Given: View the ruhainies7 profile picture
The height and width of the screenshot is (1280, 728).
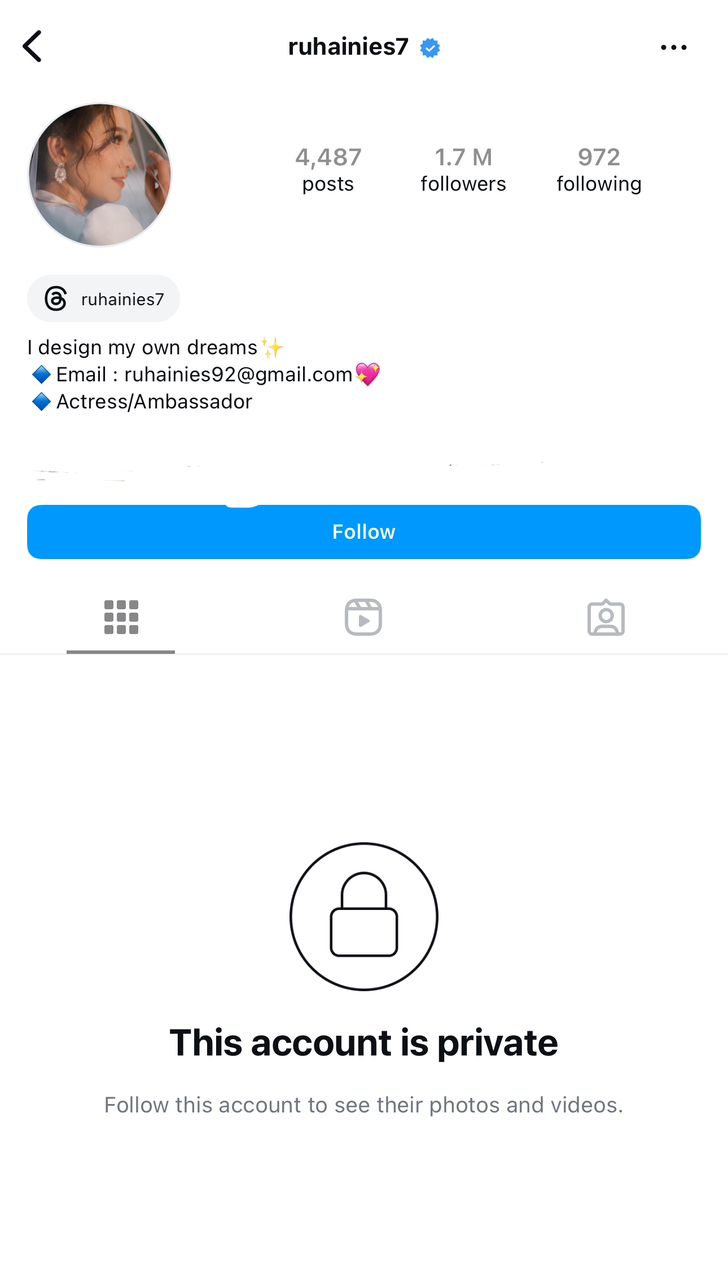Looking at the screenshot, I should 100,175.
